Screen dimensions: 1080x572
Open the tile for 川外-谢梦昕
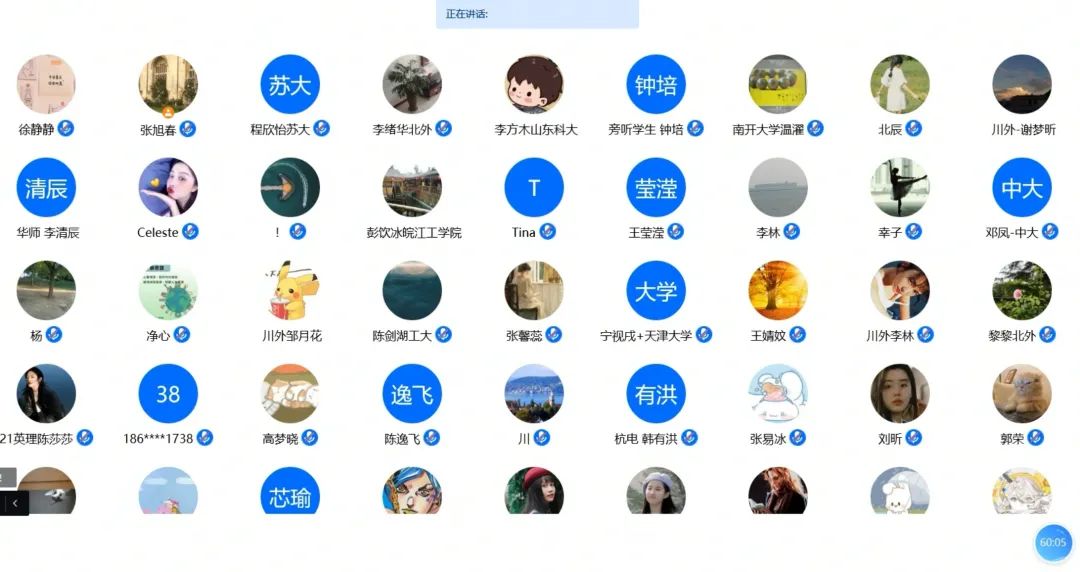1022,85
